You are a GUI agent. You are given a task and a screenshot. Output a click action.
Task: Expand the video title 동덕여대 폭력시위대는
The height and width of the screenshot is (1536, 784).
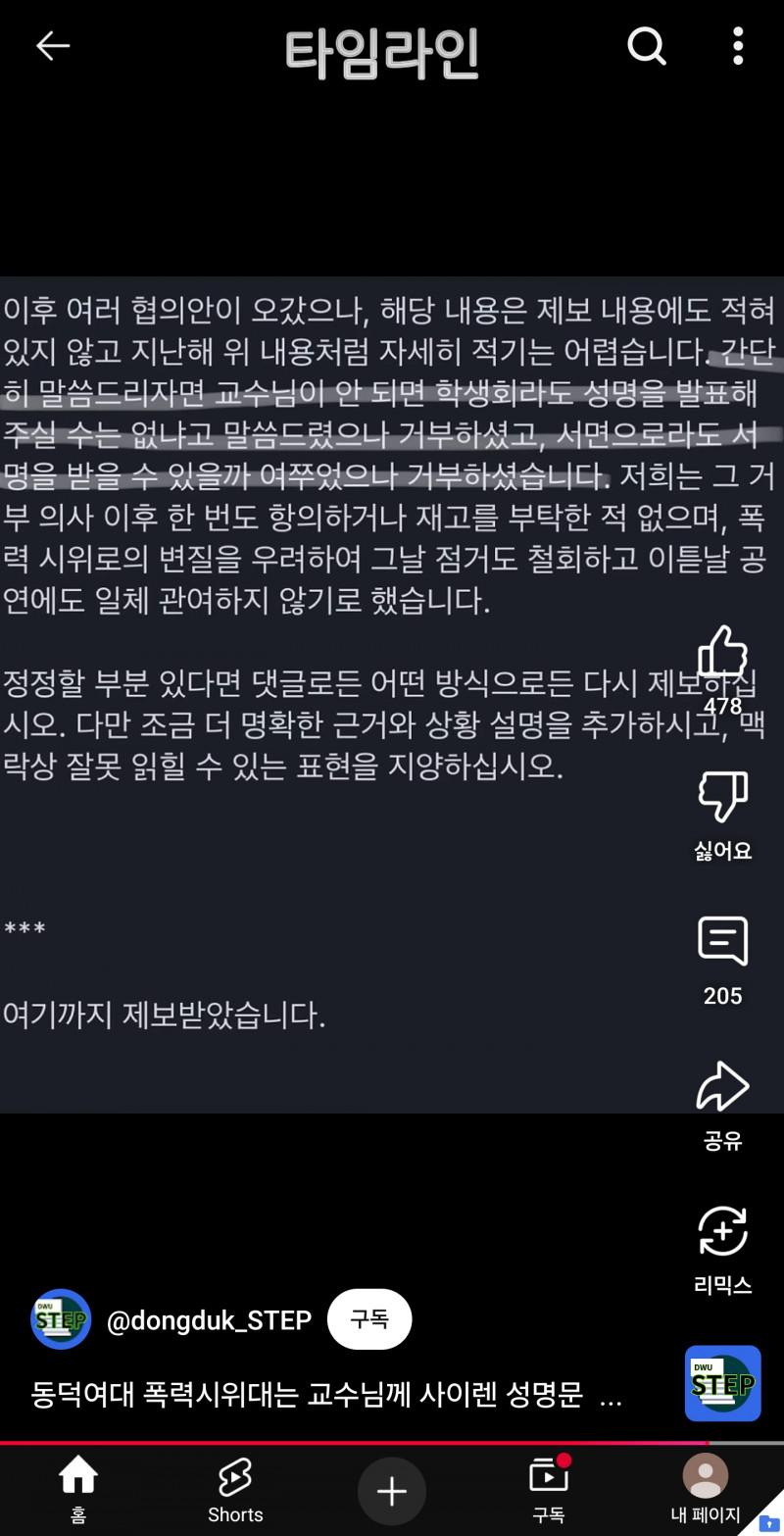pyautogui.click(x=325, y=1394)
